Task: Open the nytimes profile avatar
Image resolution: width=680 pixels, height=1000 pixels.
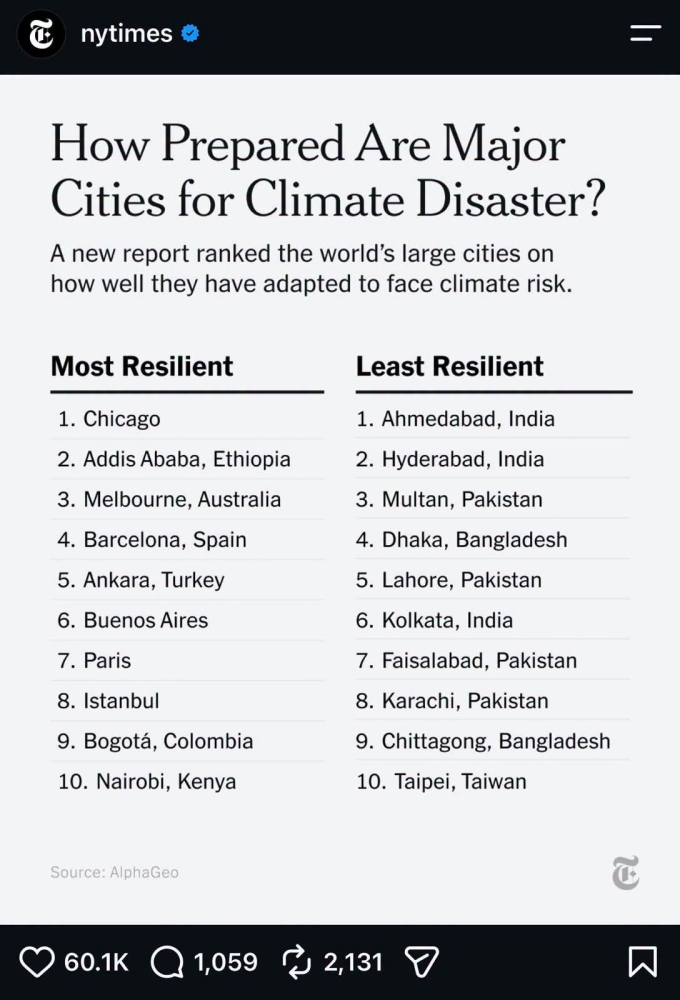Action: tap(41, 34)
